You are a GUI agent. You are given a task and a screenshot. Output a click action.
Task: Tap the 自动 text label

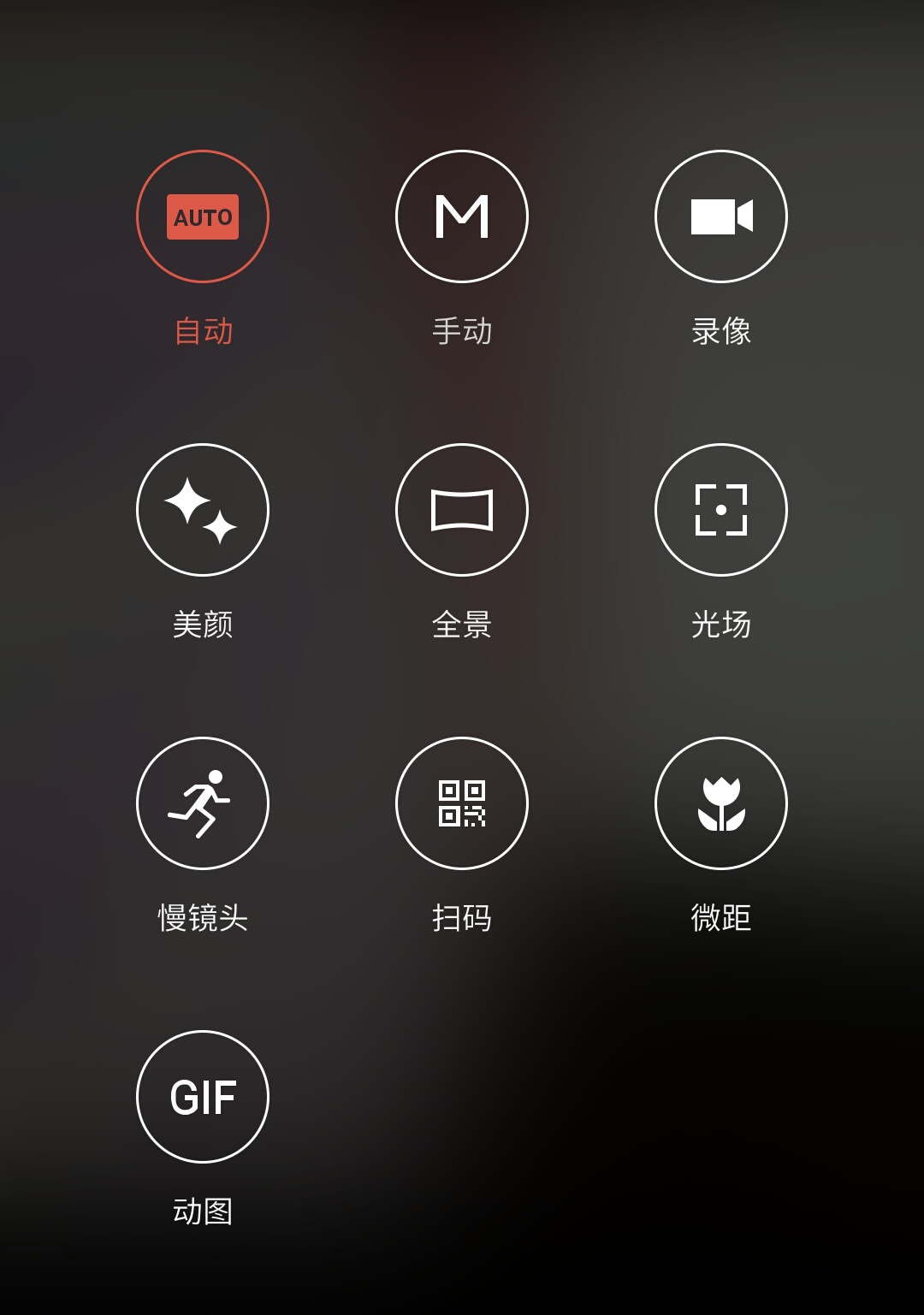pos(202,331)
